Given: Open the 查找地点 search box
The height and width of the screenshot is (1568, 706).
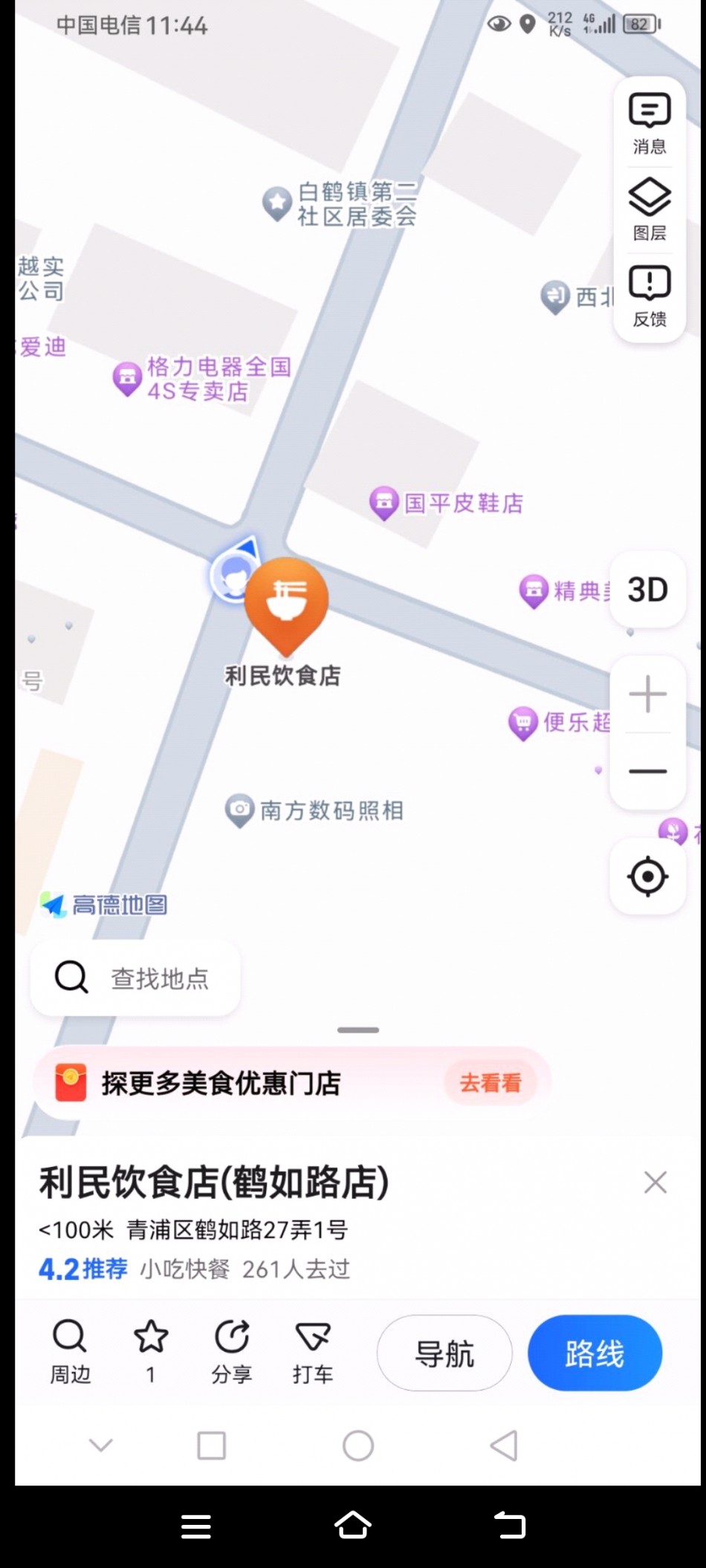Looking at the screenshot, I should pyautogui.click(x=135, y=978).
